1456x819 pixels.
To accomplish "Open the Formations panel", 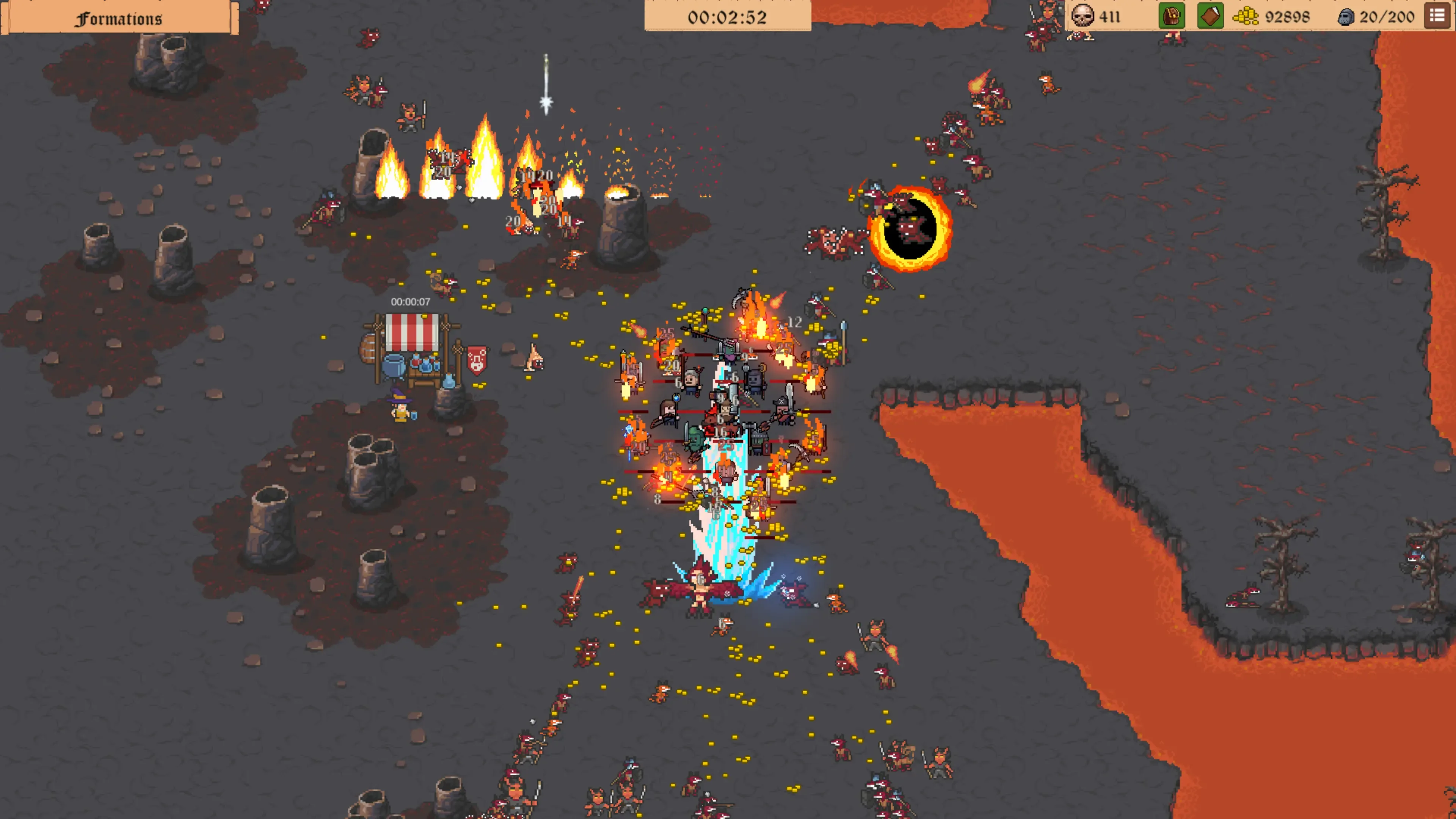I will (x=119, y=19).
